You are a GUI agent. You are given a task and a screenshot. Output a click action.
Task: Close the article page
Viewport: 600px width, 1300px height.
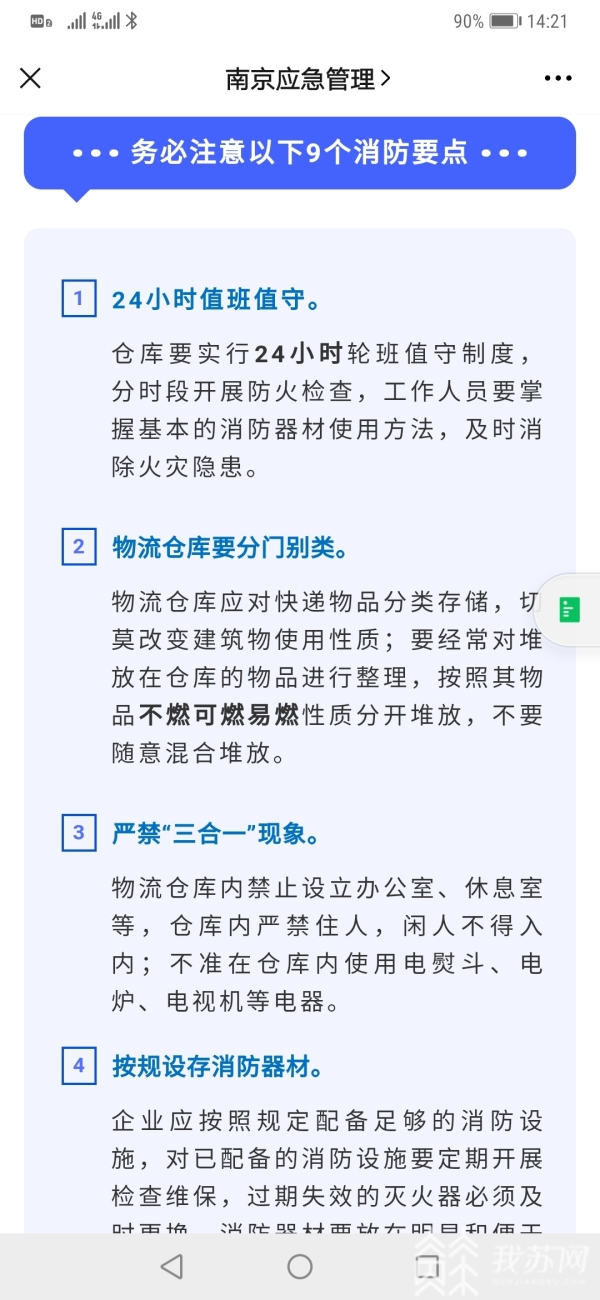coord(31,78)
